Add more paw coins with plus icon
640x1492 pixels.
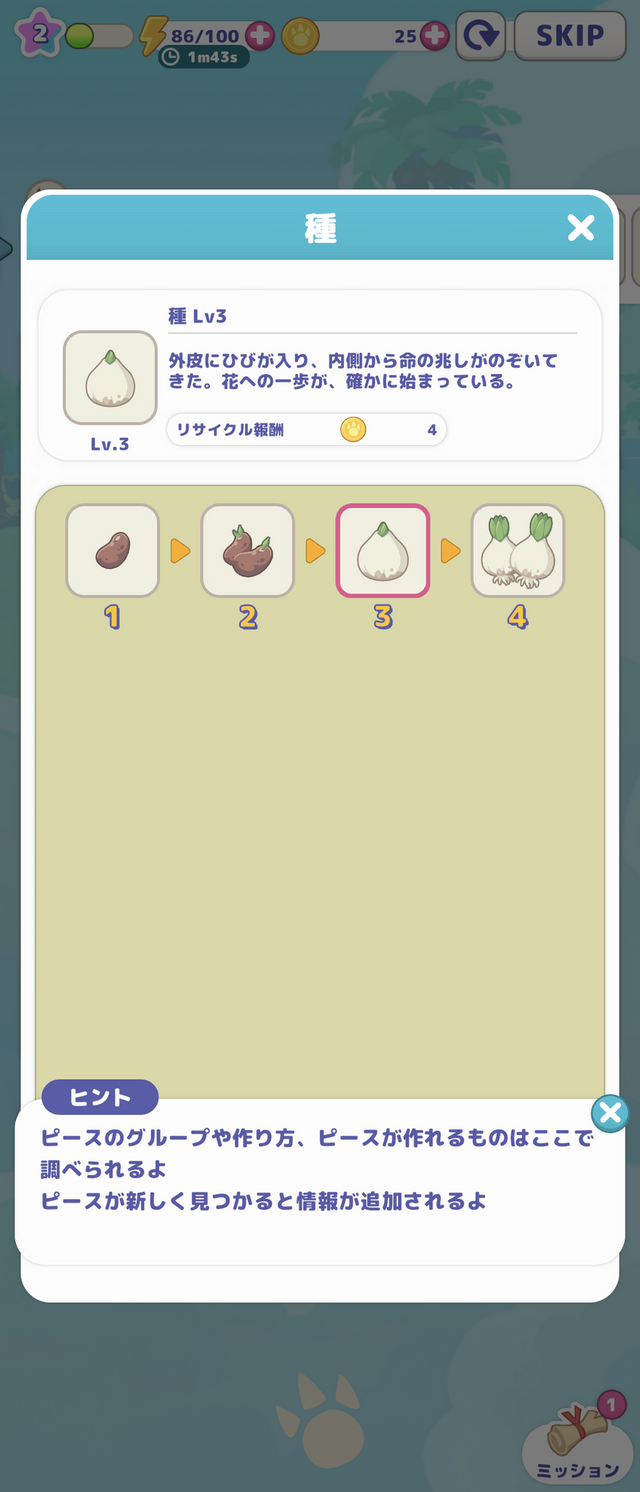[434, 37]
